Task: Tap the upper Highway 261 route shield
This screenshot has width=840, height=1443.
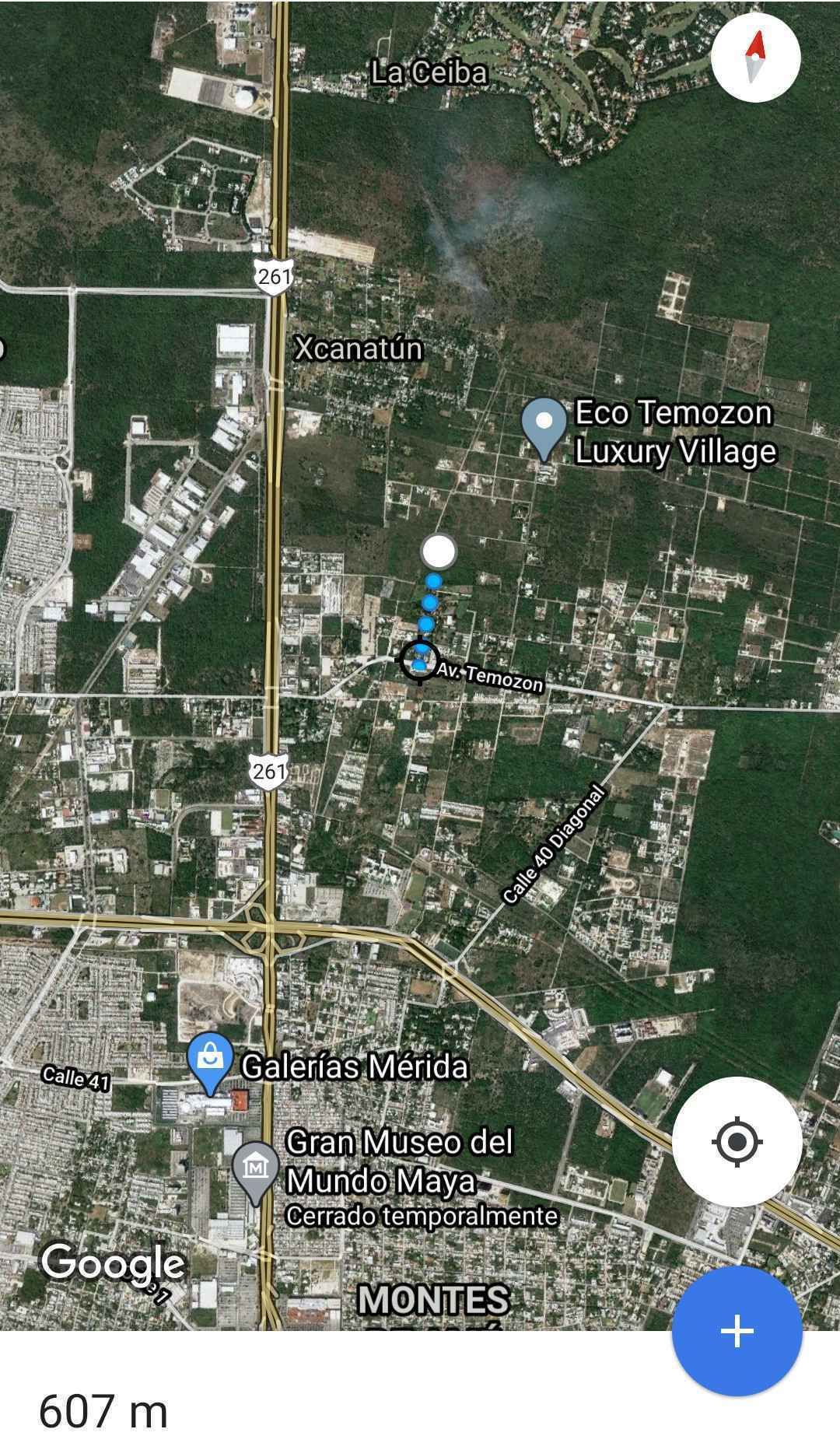Action: tap(274, 275)
